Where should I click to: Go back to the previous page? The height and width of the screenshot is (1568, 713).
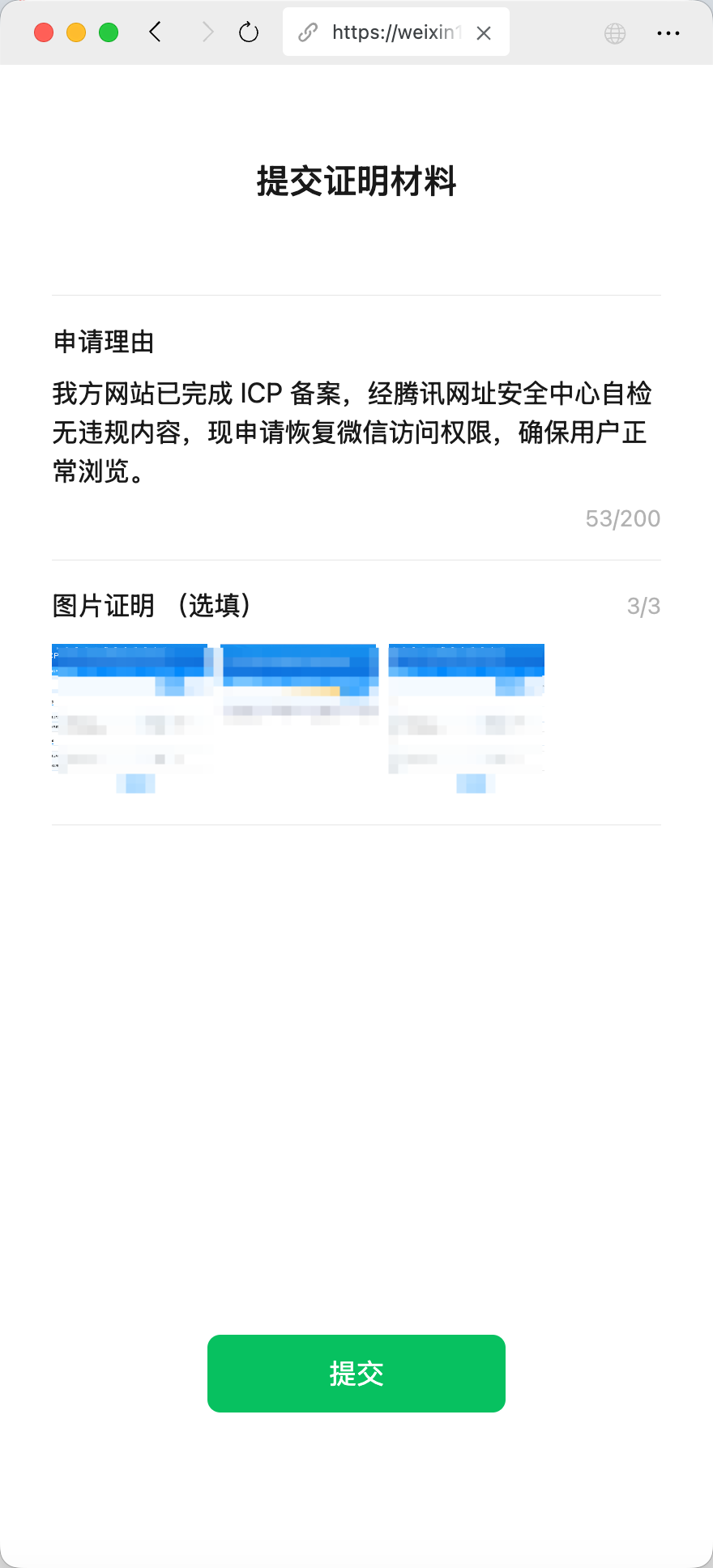pyautogui.click(x=156, y=32)
